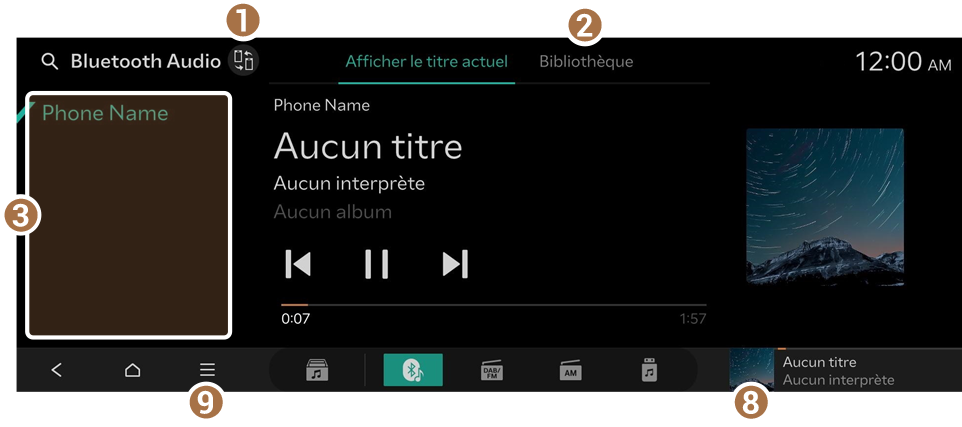Open the music library media source
The height and width of the screenshot is (427, 962).
pos(317,371)
